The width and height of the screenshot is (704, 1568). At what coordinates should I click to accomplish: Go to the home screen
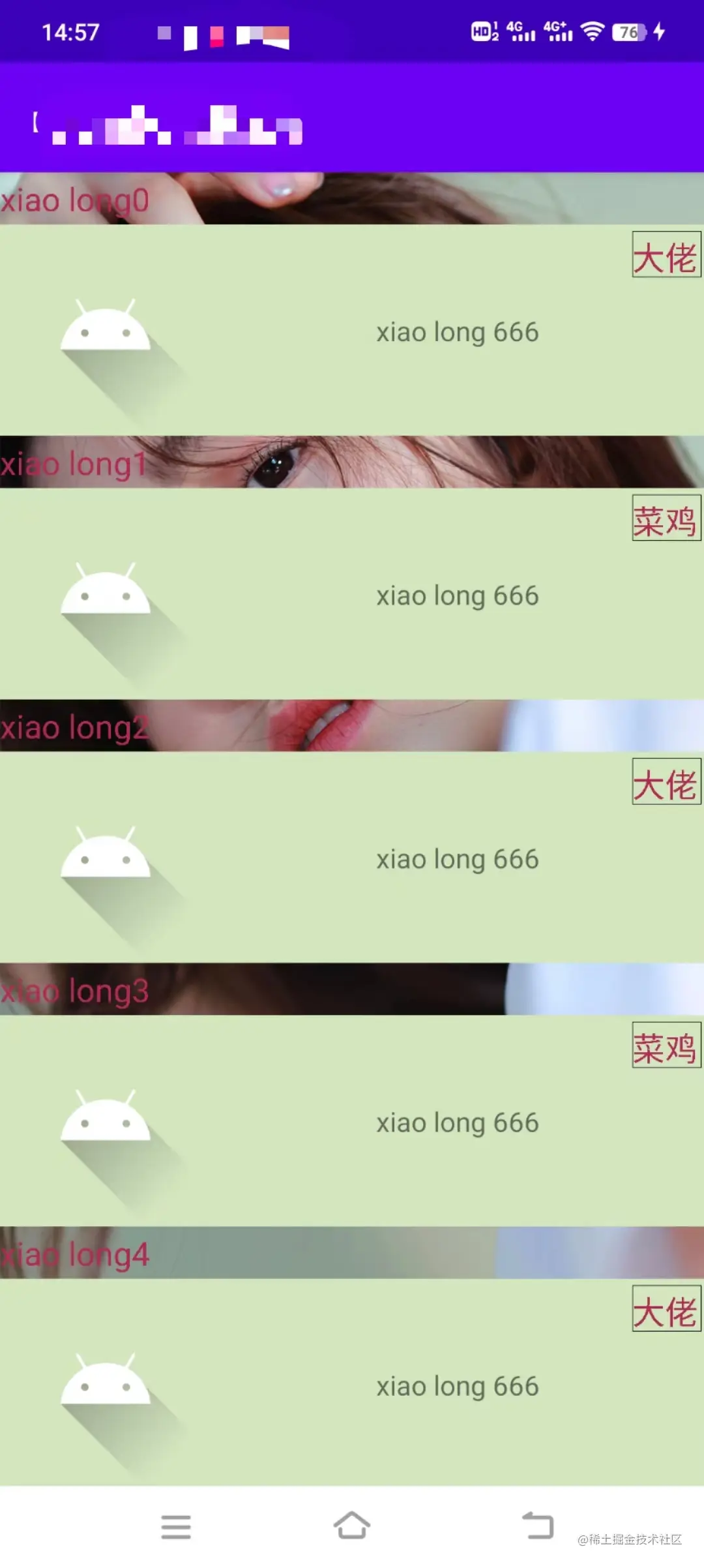[x=352, y=1526]
